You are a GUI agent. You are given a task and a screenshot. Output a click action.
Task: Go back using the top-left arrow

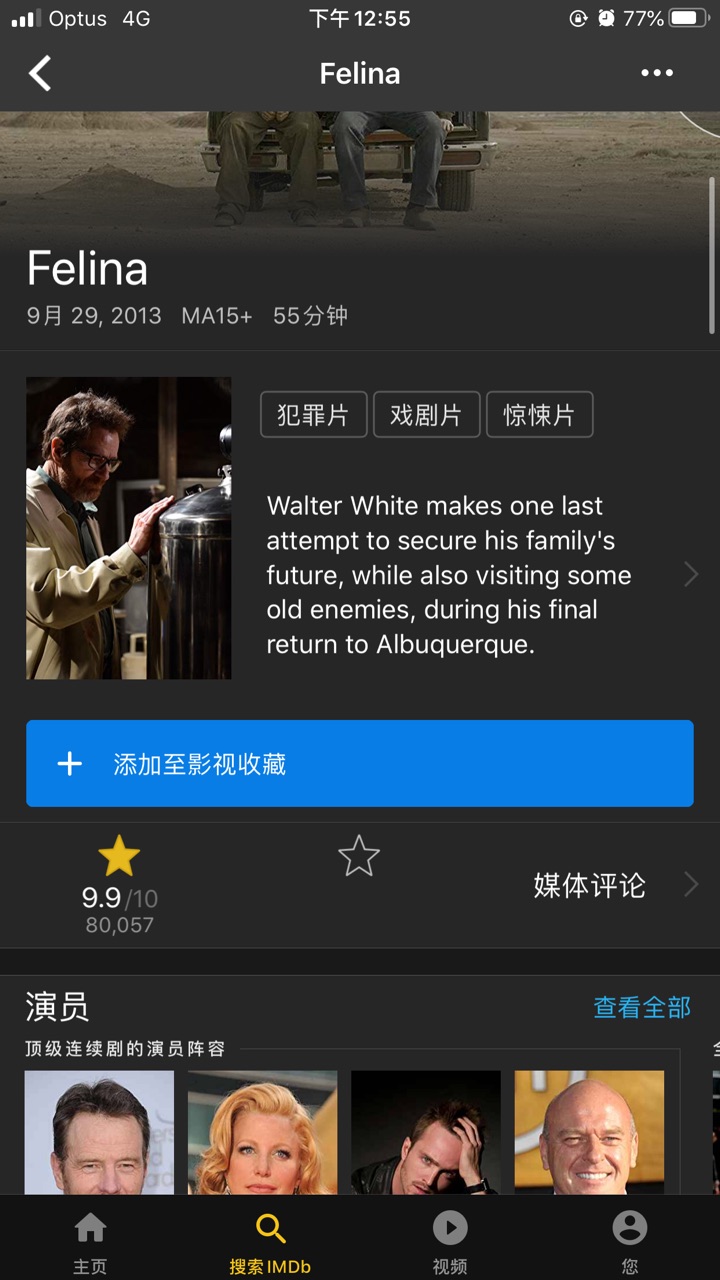tap(40, 73)
